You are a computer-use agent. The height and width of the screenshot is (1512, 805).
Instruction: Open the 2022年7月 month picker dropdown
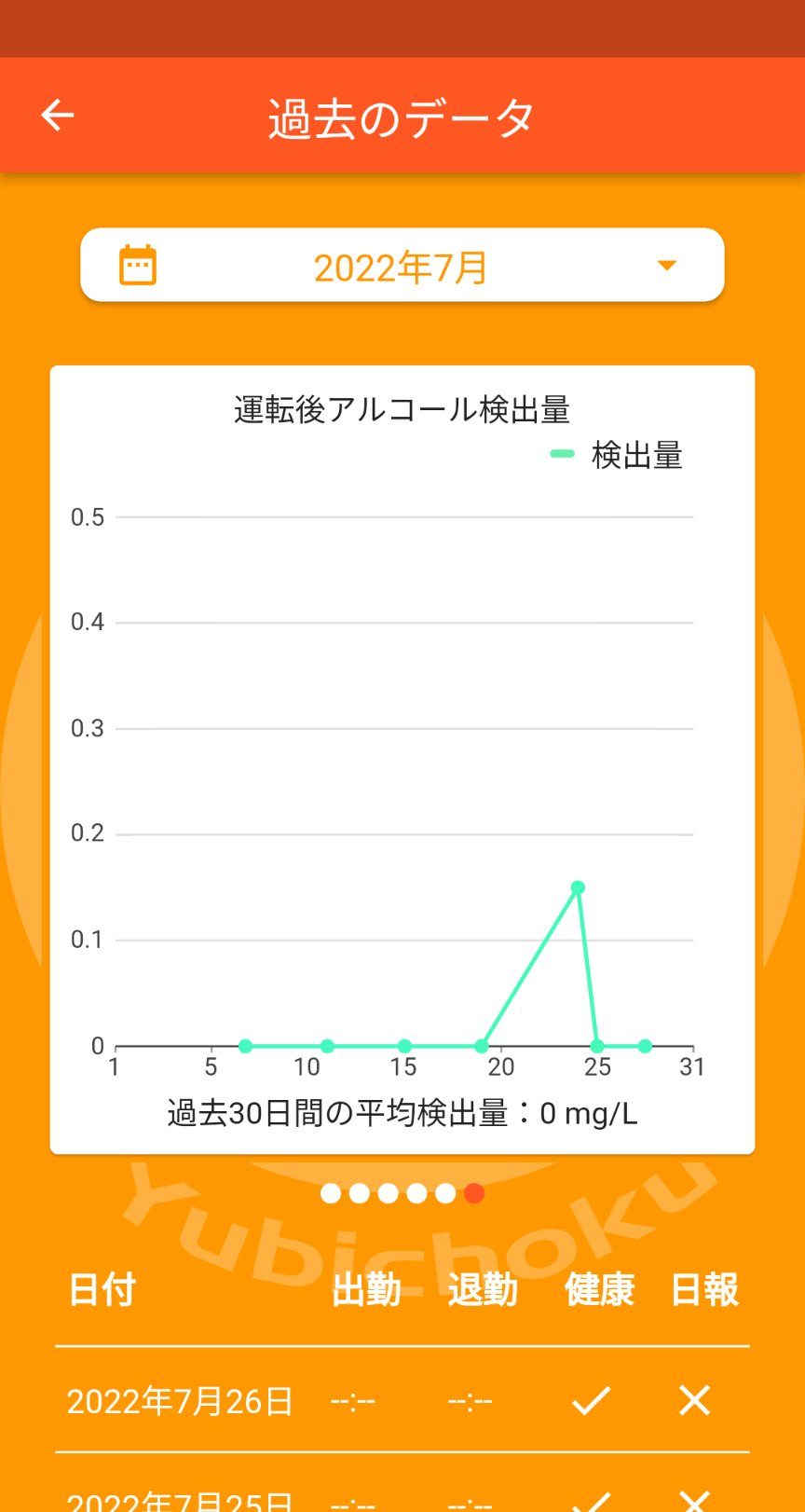pyautogui.click(x=402, y=266)
